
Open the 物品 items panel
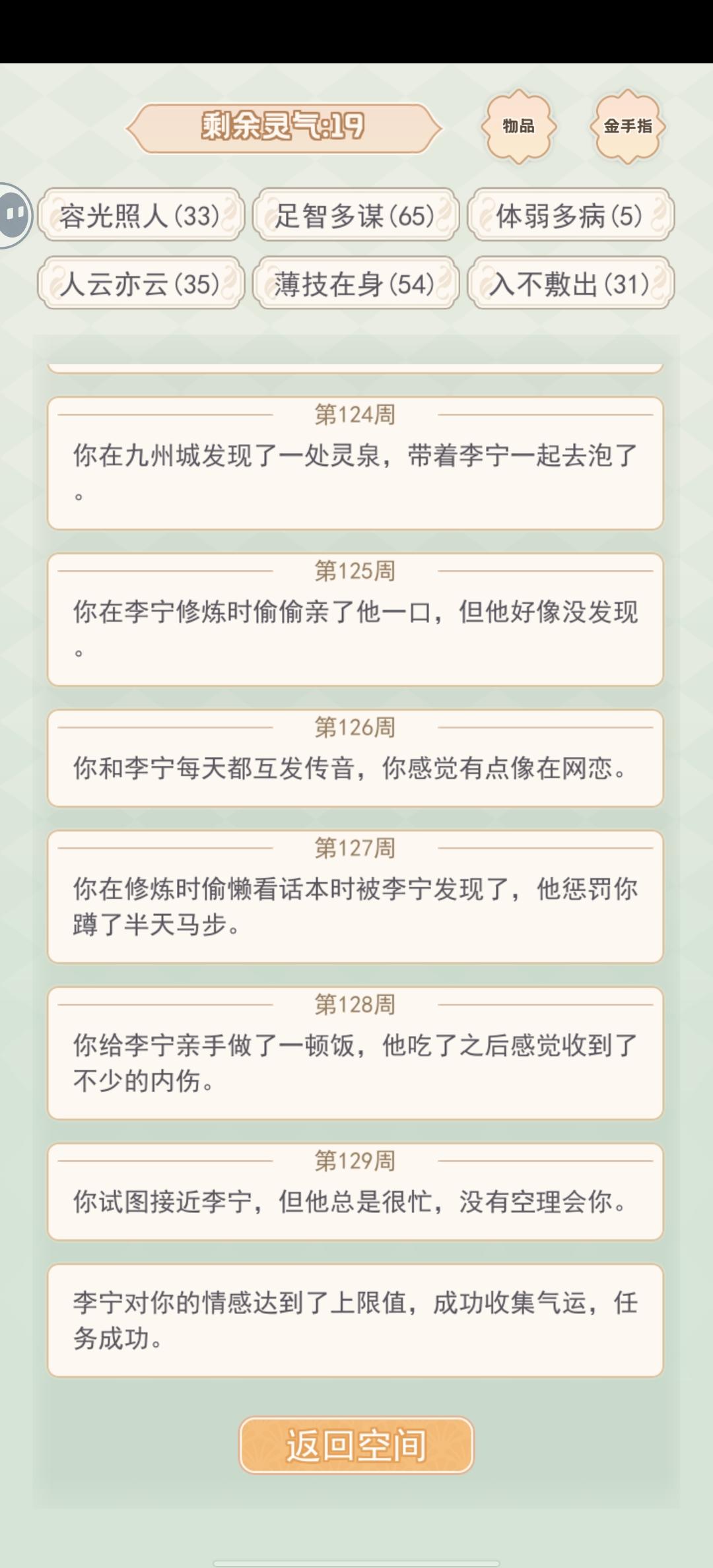pyautogui.click(x=519, y=128)
